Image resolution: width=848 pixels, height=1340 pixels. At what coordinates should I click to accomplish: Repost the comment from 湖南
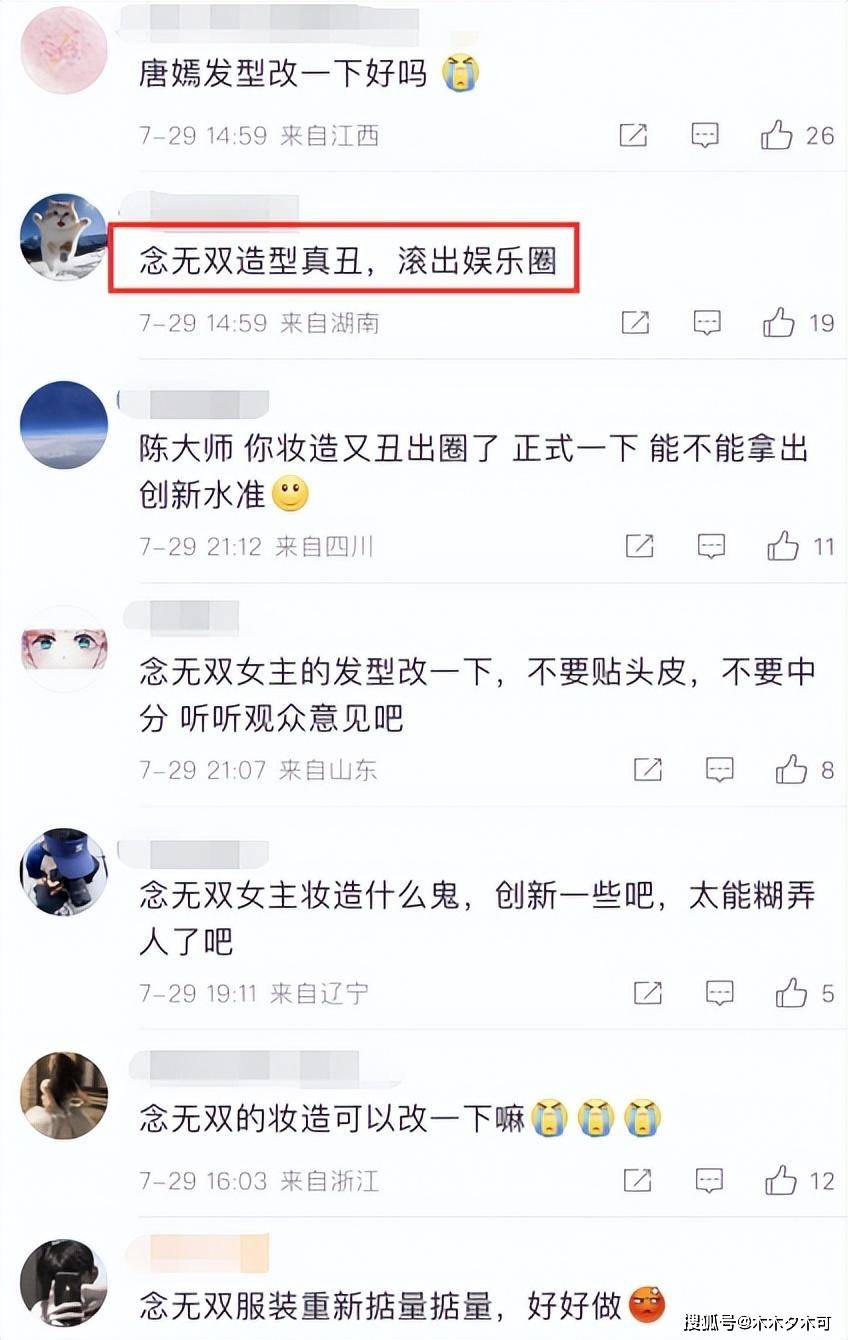[635, 322]
